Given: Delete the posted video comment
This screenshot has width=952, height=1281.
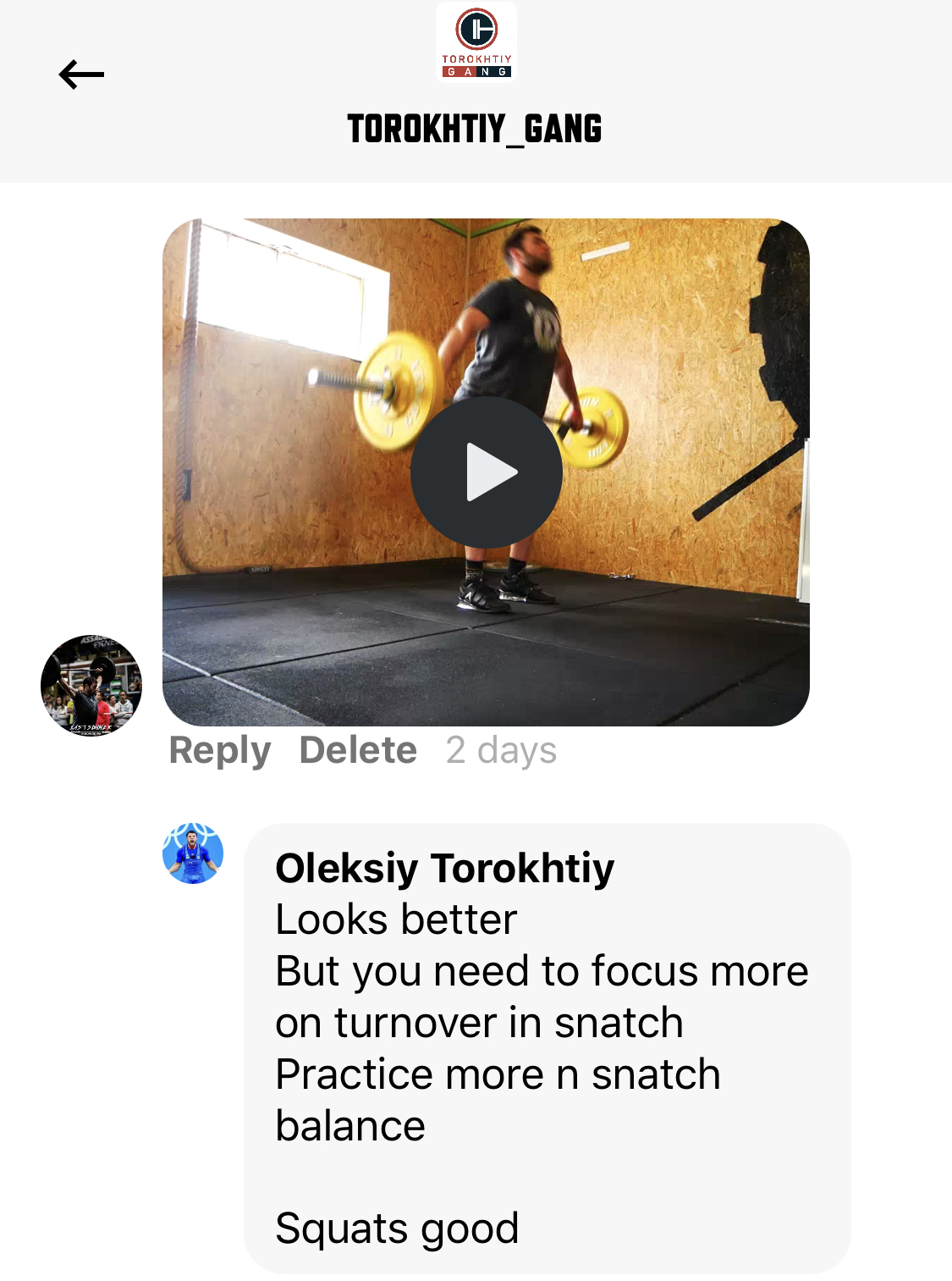Looking at the screenshot, I should [x=358, y=750].
